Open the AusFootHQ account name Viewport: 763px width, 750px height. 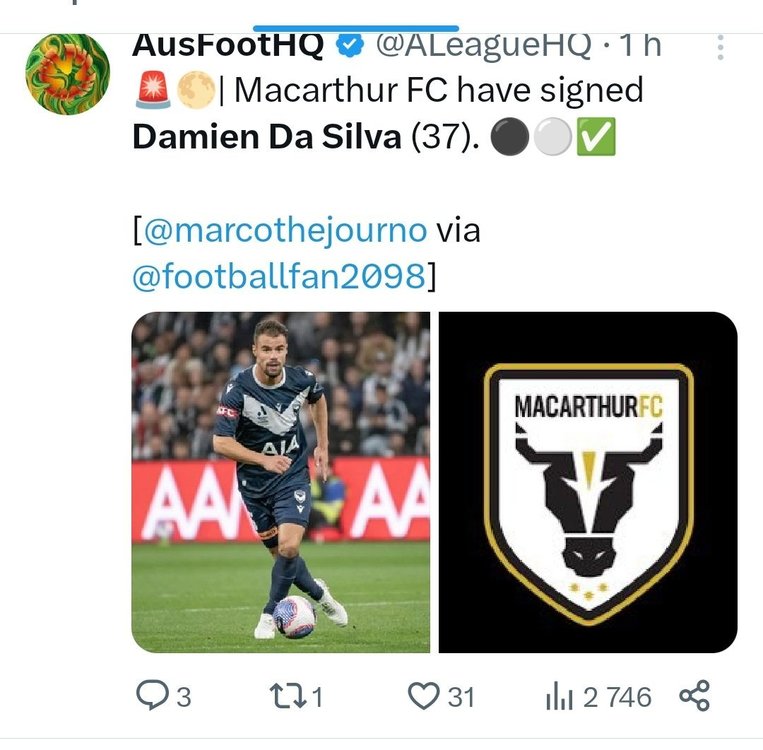tap(228, 45)
